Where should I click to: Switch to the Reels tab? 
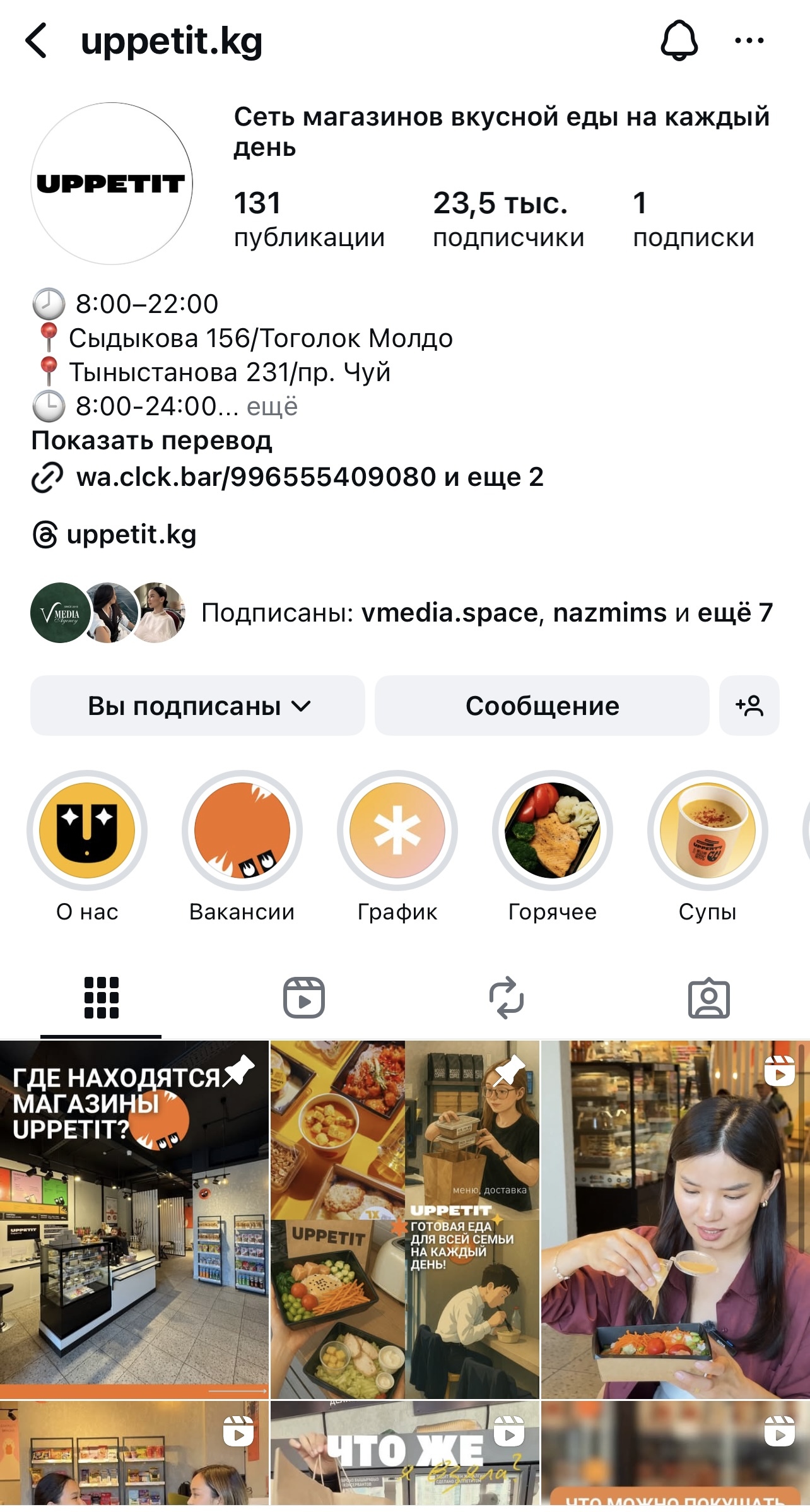pos(303,998)
